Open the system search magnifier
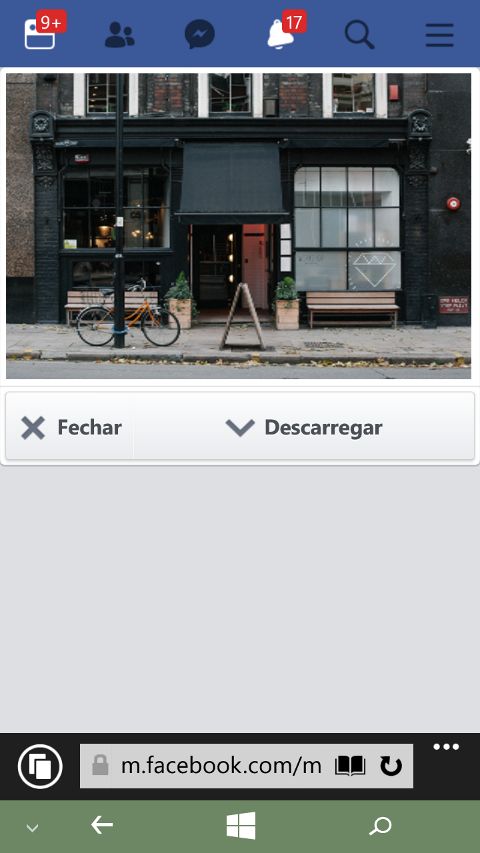The width and height of the screenshot is (480, 853). (x=380, y=826)
